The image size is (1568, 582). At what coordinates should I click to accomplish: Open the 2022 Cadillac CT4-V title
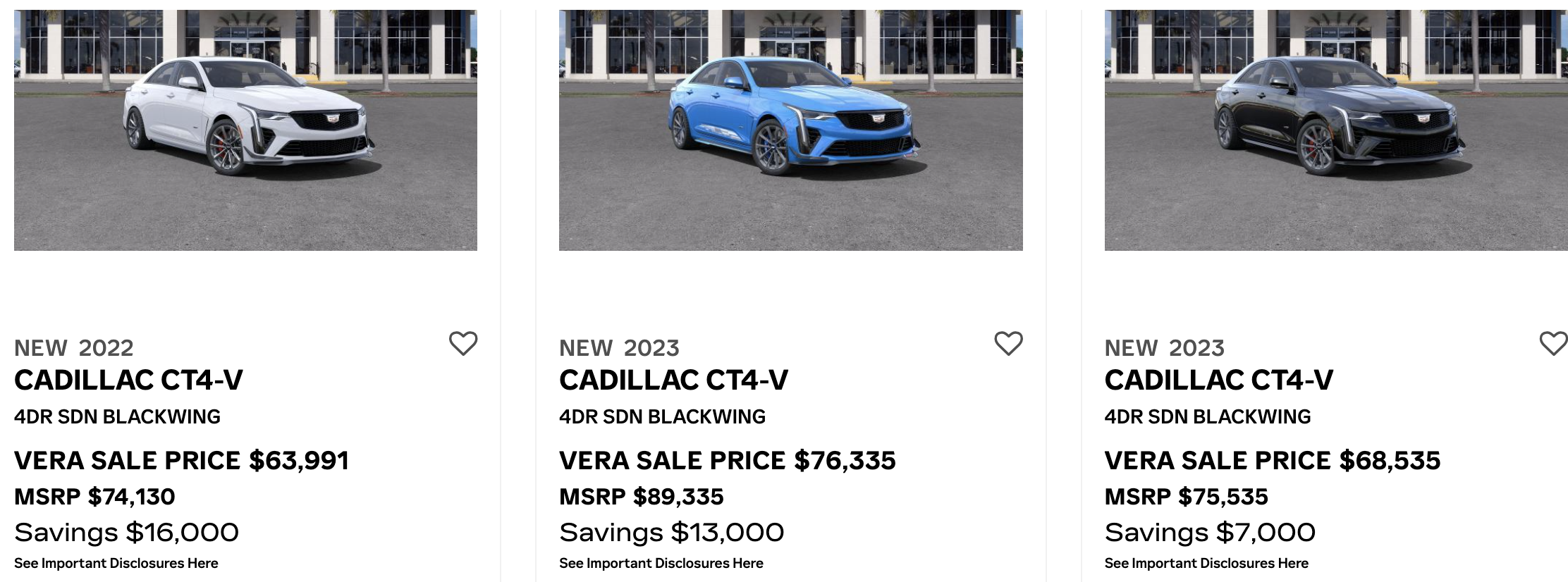click(x=128, y=380)
